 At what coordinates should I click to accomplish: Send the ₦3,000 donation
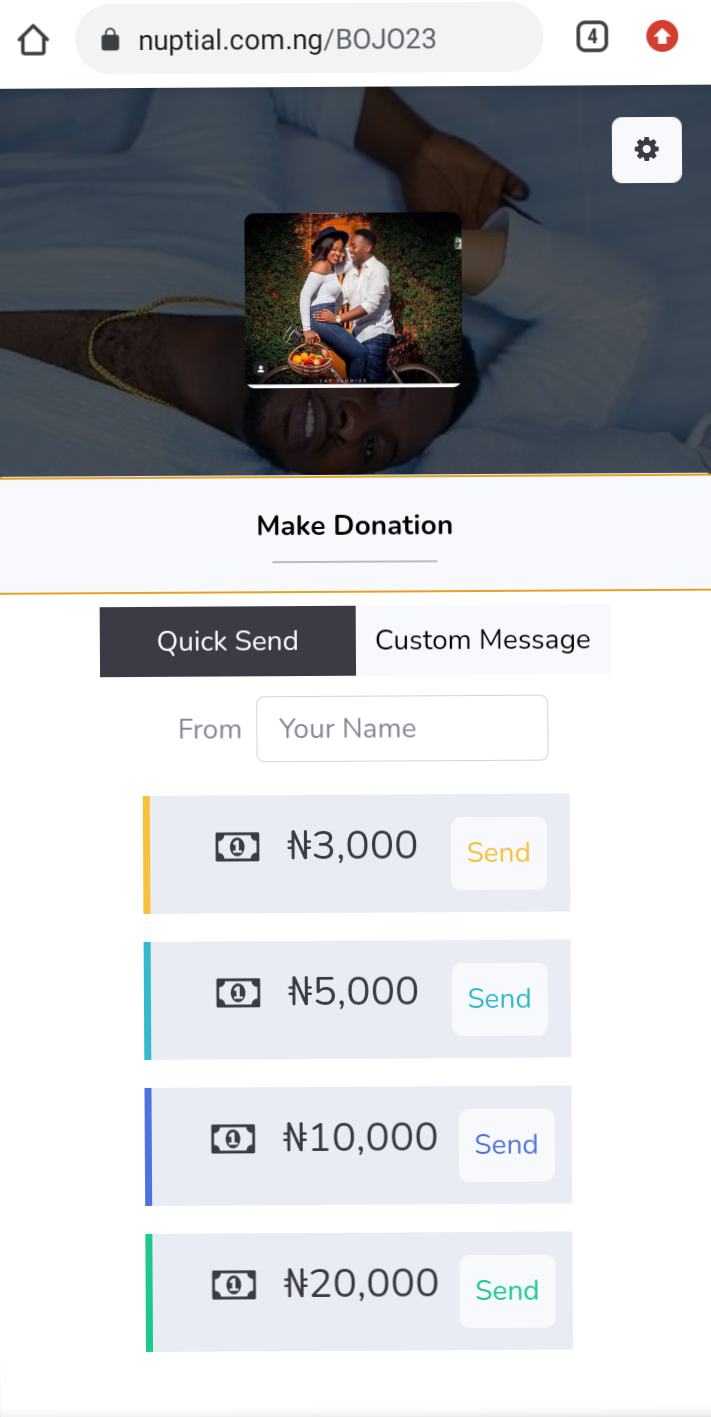[x=498, y=853]
